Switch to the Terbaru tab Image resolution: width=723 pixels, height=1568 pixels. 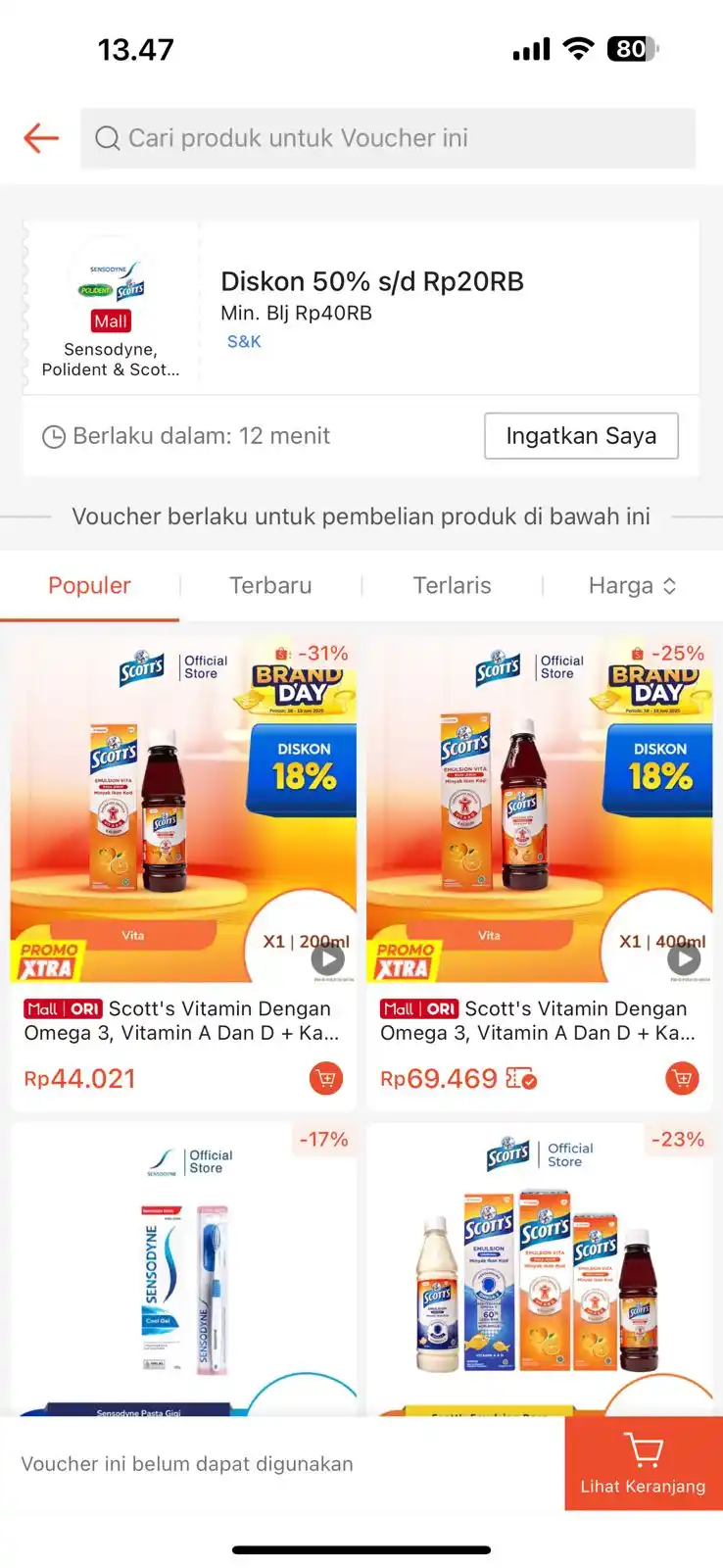270,585
